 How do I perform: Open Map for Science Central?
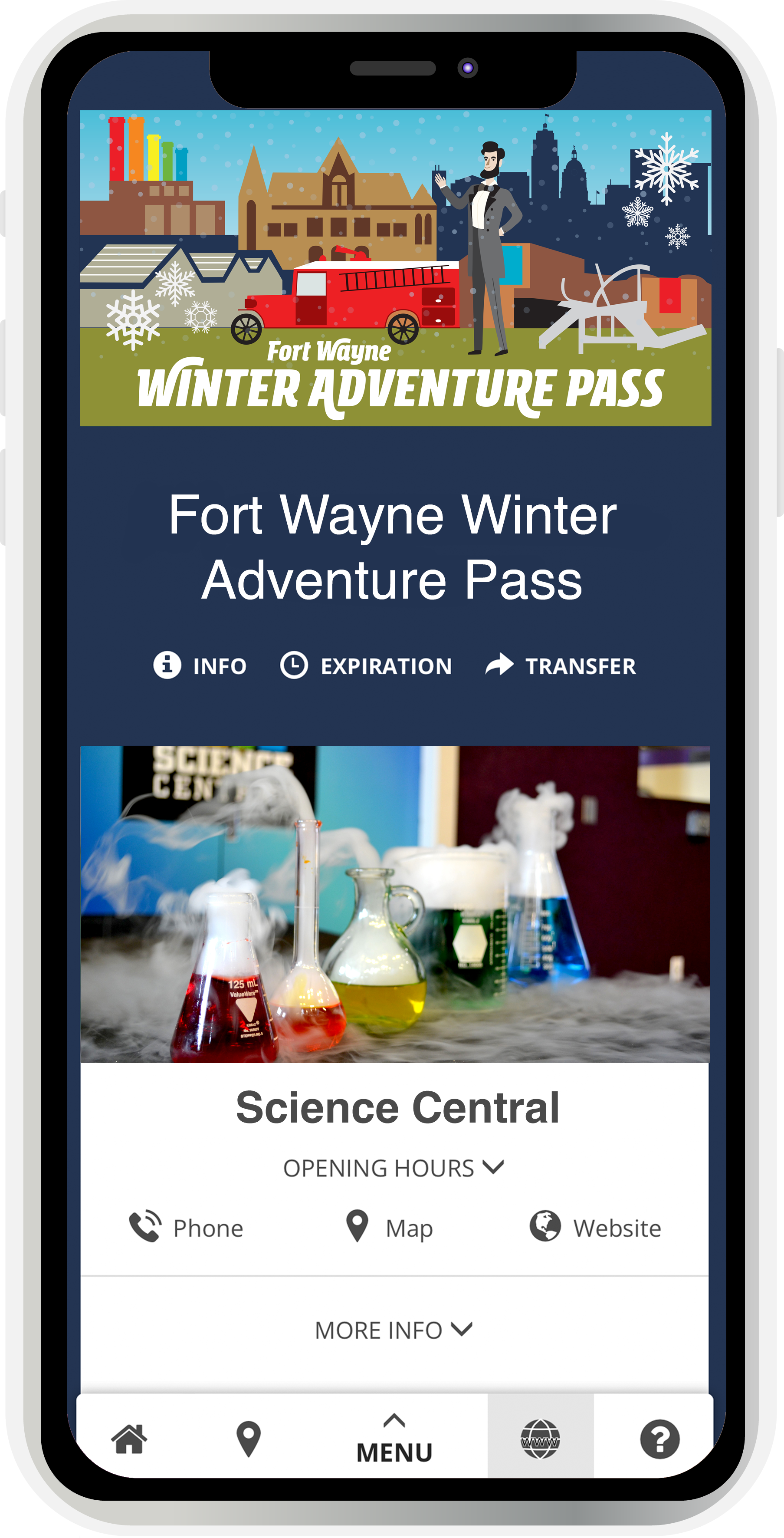(x=390, y=1228)
